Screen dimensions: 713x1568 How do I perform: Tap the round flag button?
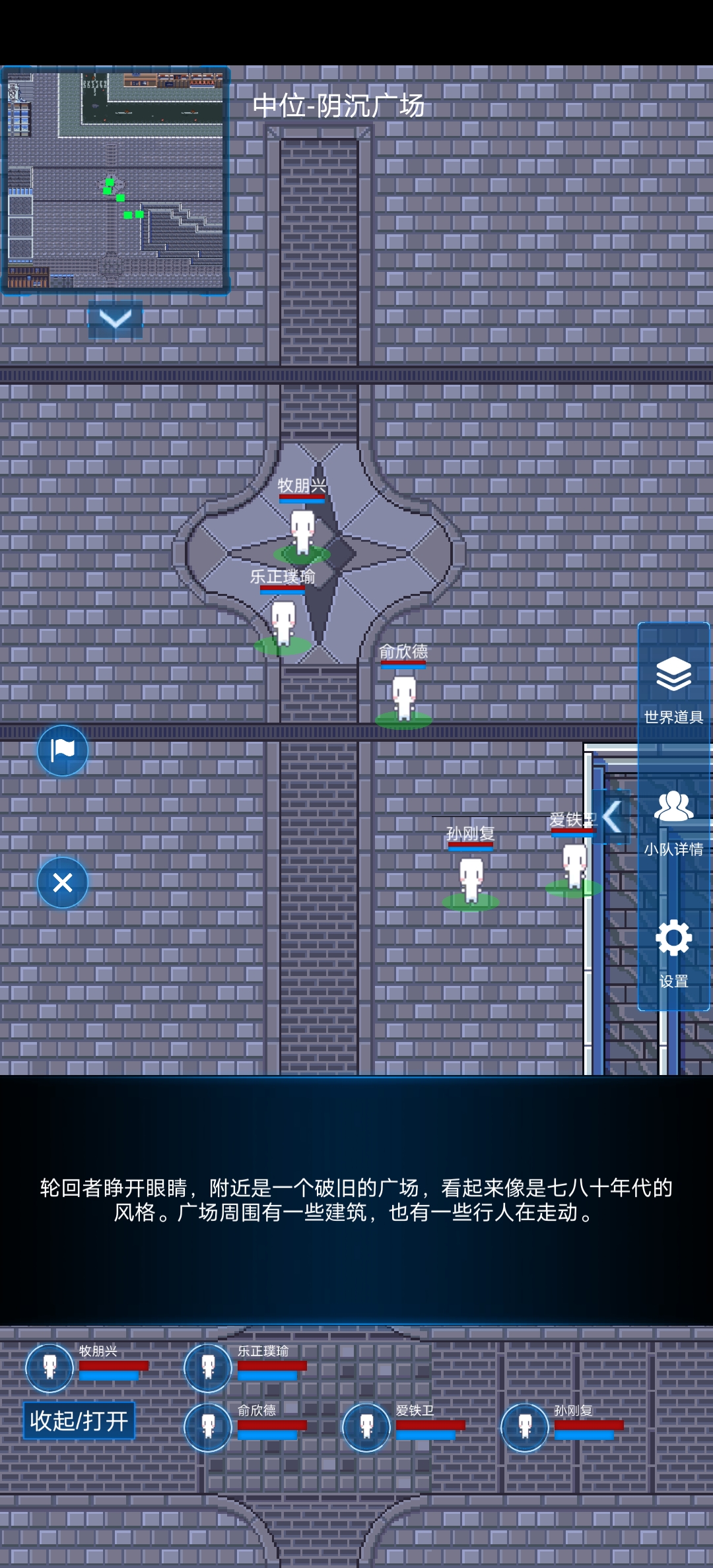(63, 750)
